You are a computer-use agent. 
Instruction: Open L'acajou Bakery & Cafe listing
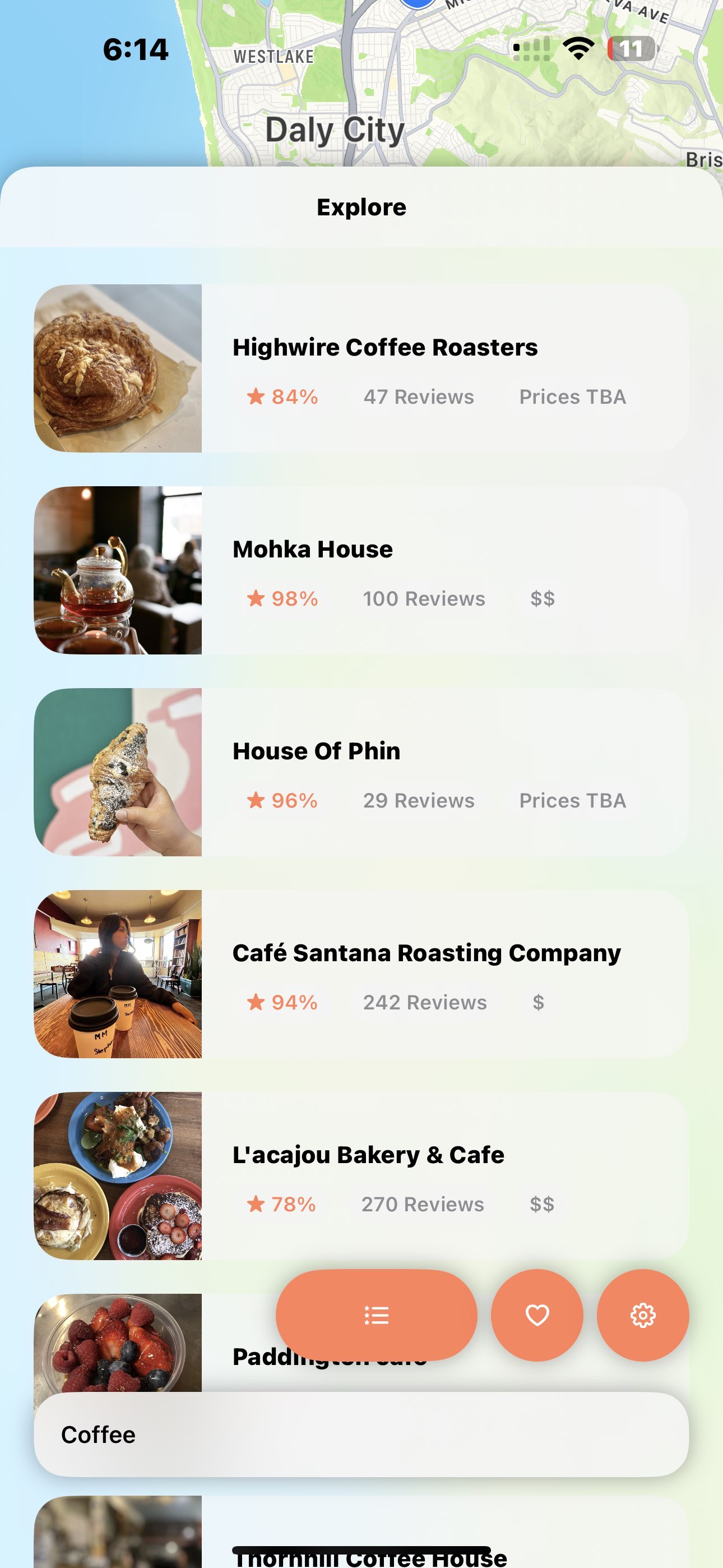(x=361, y=1175)
